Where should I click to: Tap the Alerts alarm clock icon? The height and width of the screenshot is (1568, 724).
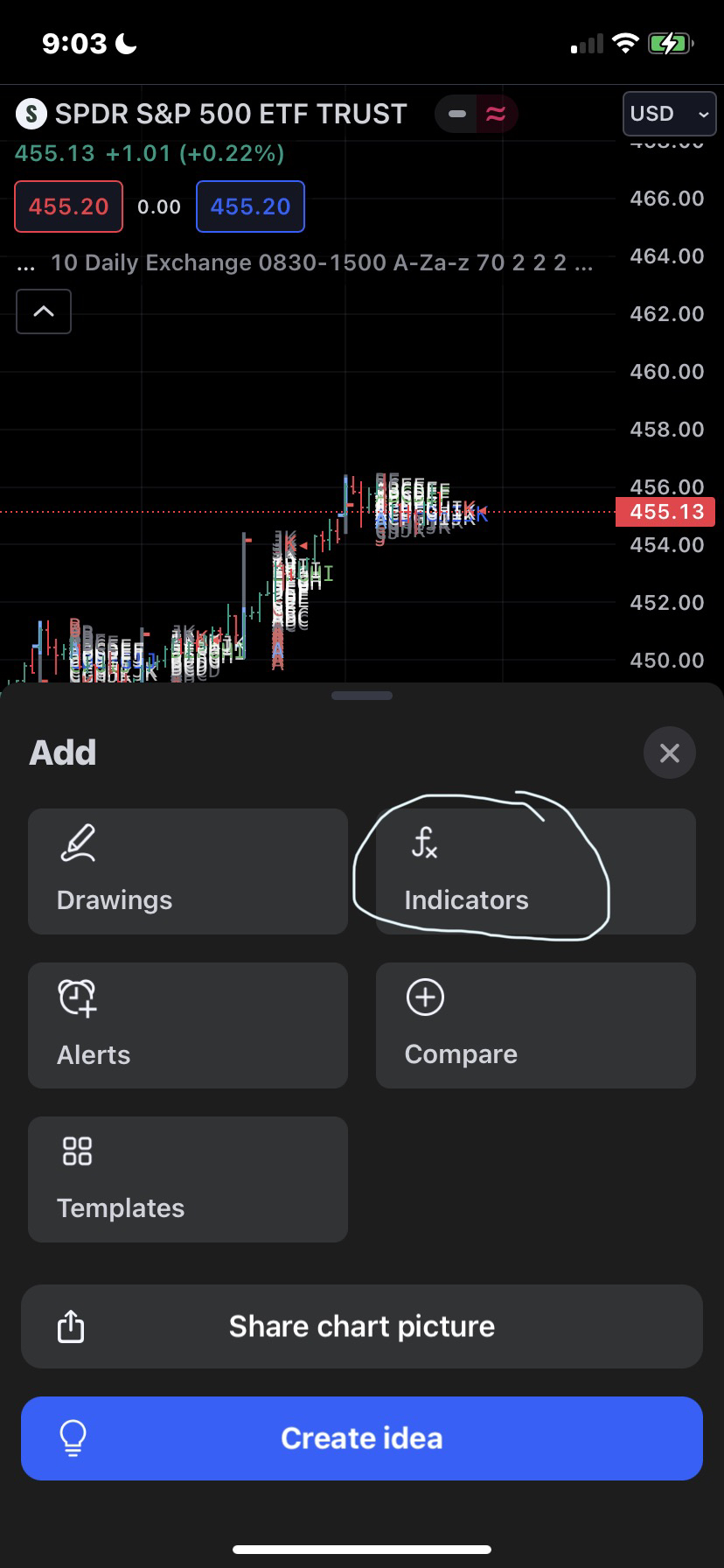[77, 997]
